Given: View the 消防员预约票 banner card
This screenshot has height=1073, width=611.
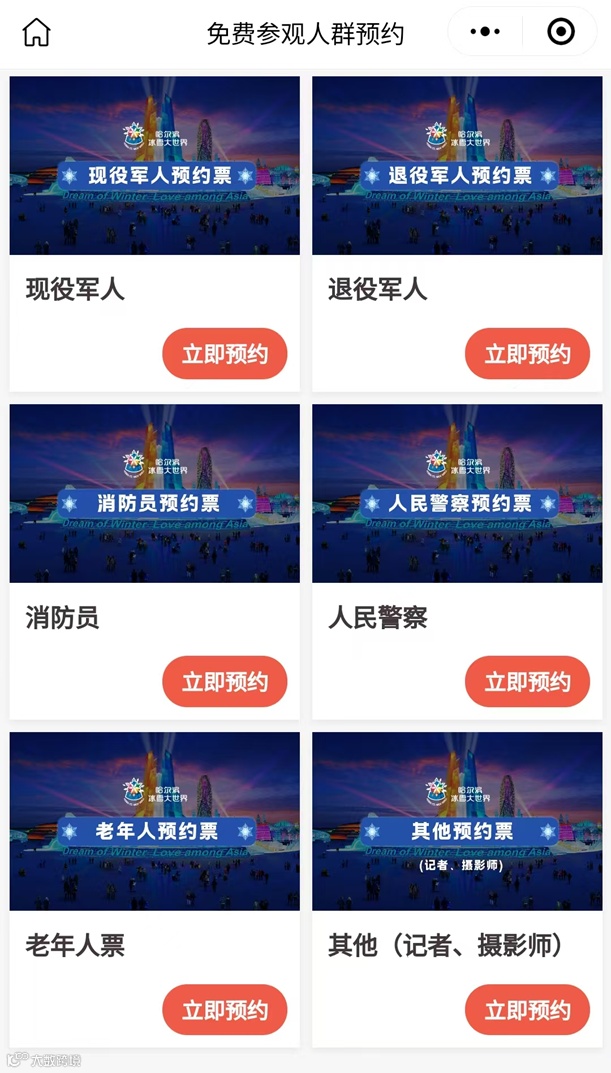Looking at the screenshot, I should [155, 493].
